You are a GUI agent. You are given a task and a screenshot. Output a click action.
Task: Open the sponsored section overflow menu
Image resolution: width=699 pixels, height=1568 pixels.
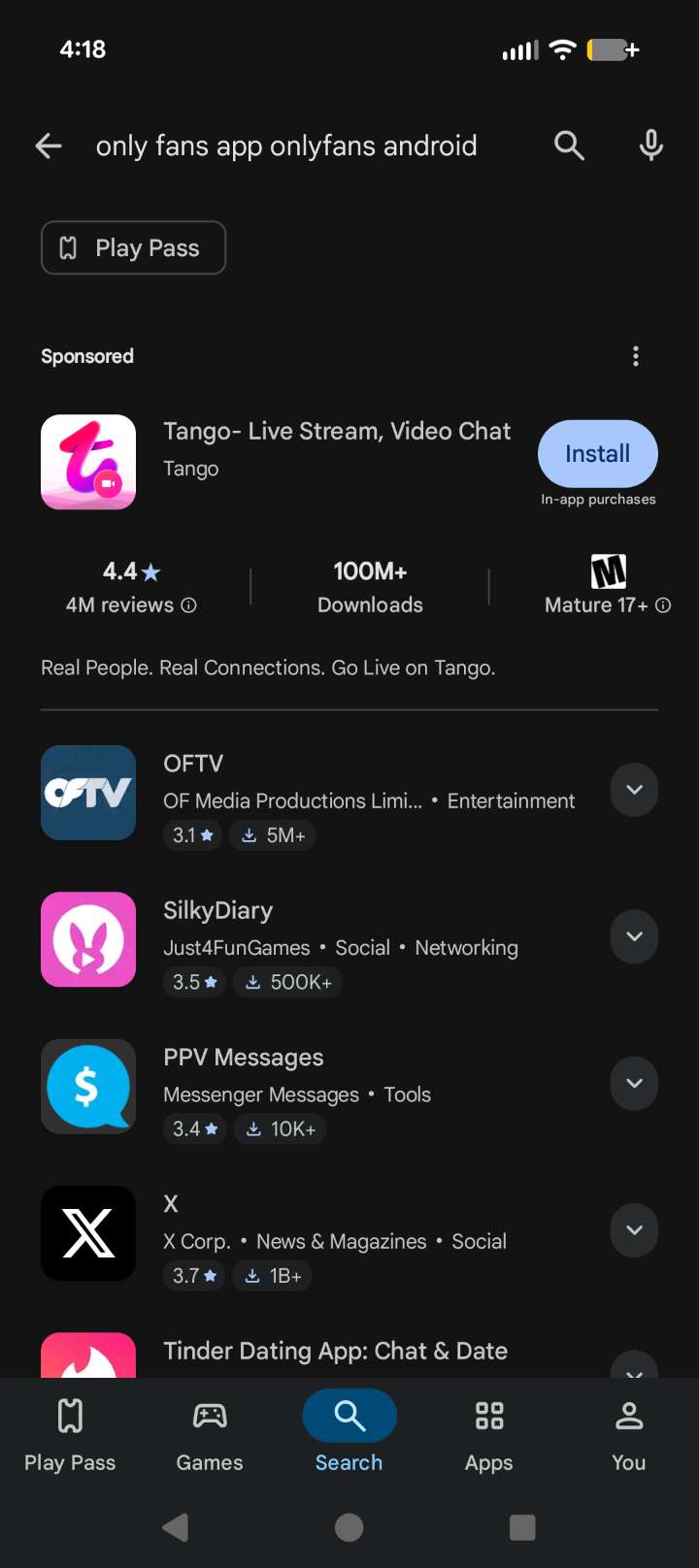635,356
